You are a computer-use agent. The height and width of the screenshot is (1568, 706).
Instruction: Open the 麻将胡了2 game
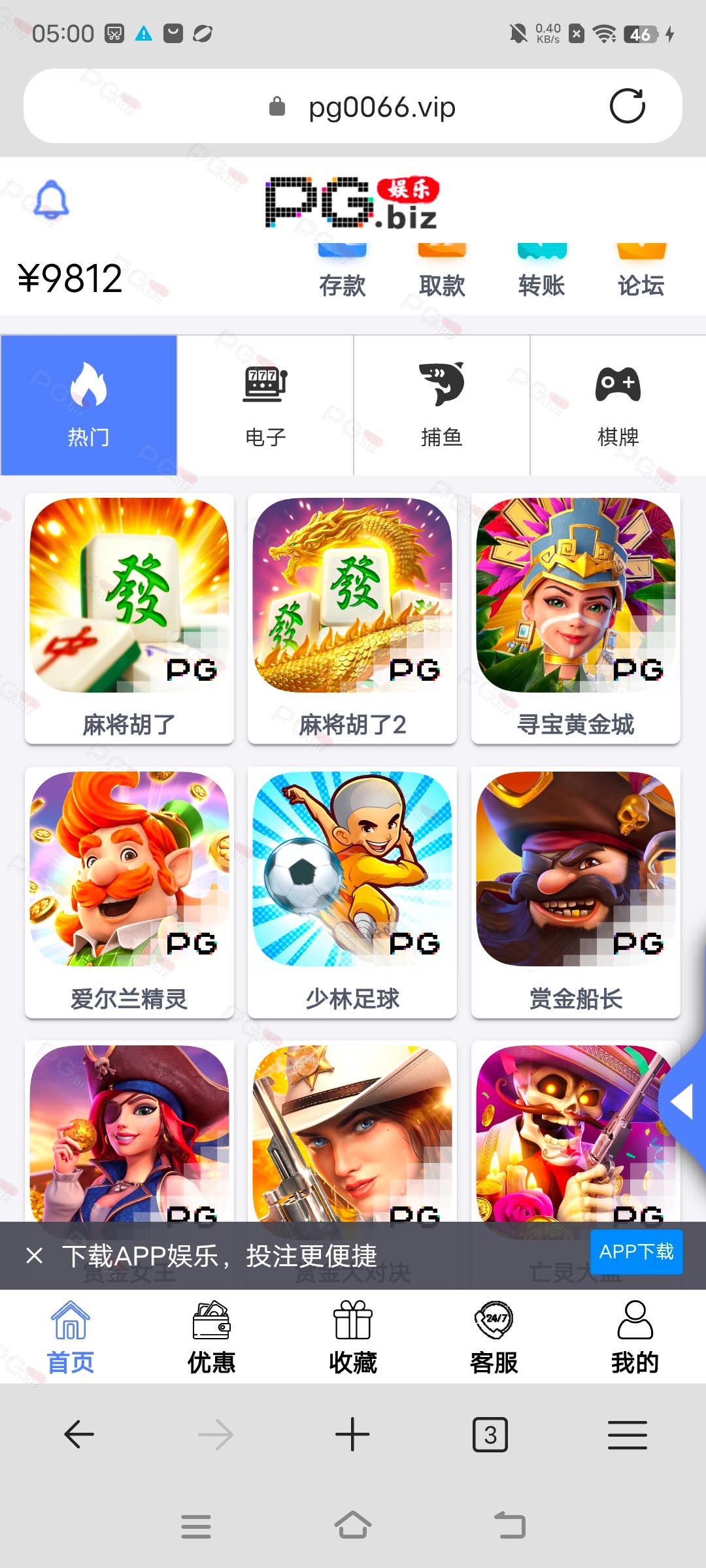point(352,618)
